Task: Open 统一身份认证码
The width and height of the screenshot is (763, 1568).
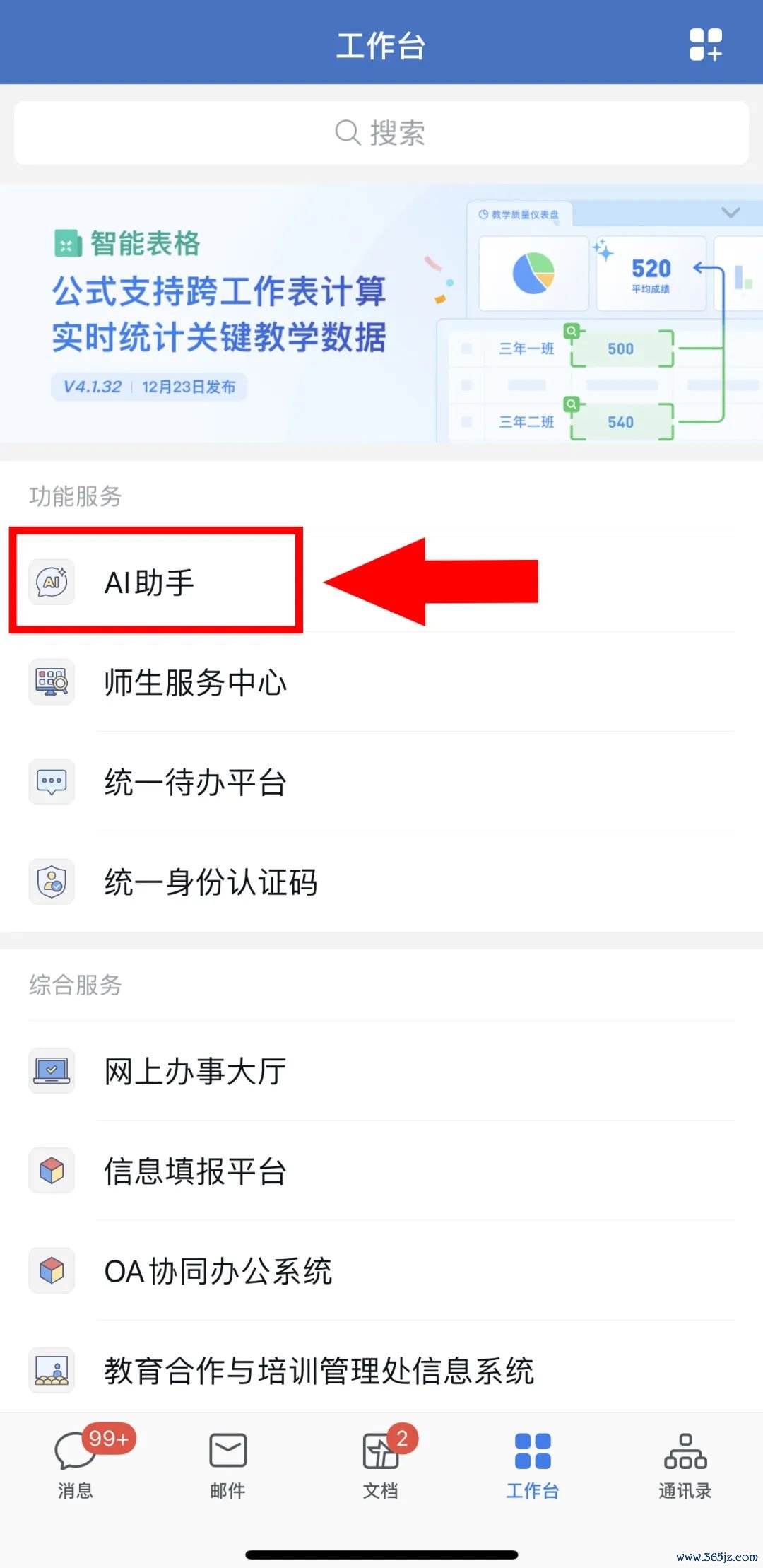Action: pos(211,882)
